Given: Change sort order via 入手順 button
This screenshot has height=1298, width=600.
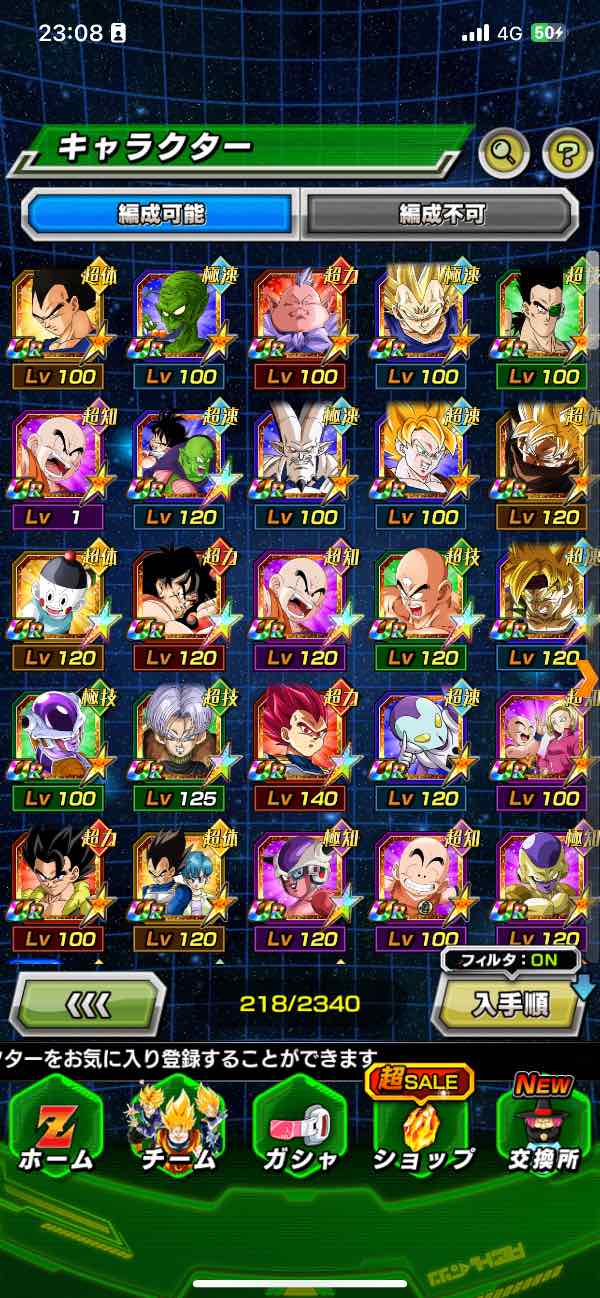Looking at the screenshot, I should tap(508, 1003).
